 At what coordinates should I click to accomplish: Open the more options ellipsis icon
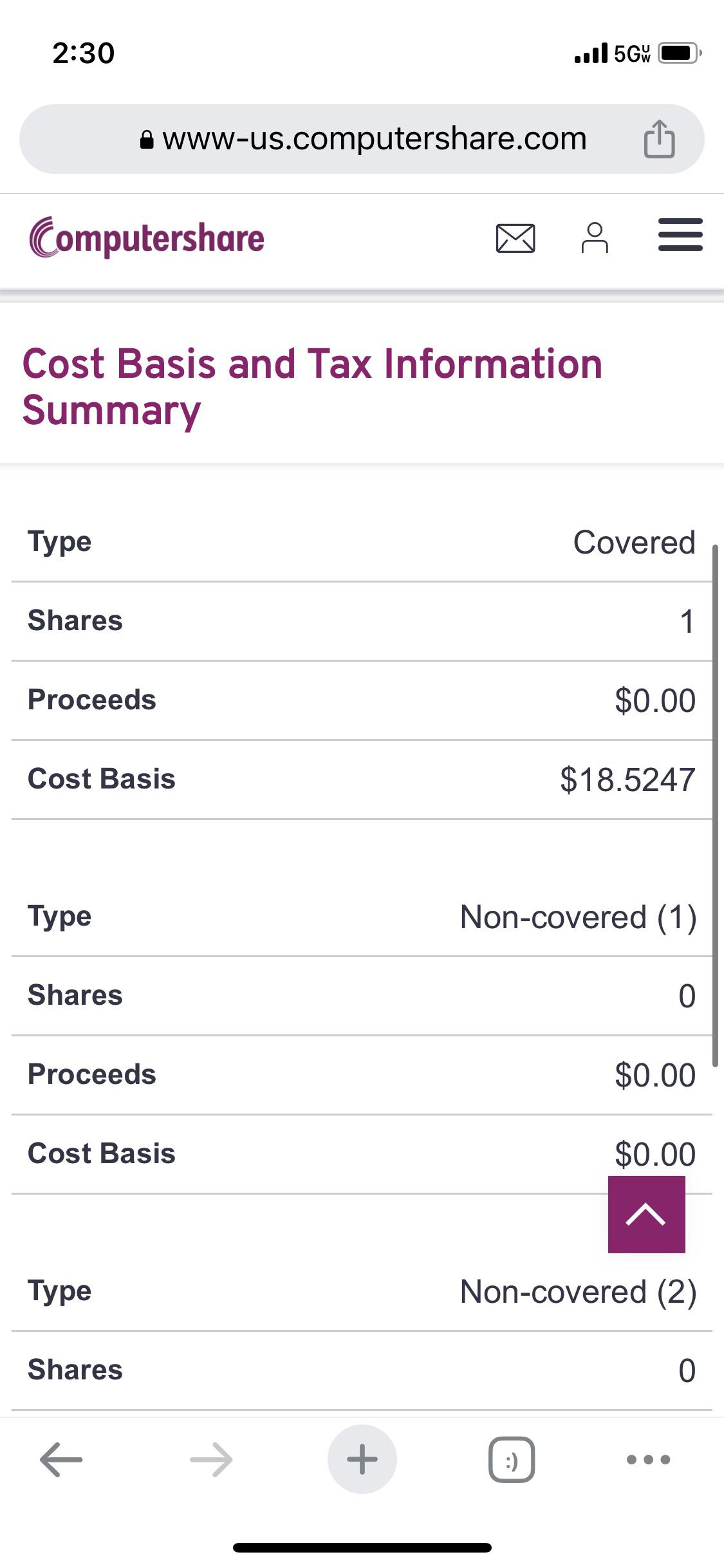tap(647, 1459)
